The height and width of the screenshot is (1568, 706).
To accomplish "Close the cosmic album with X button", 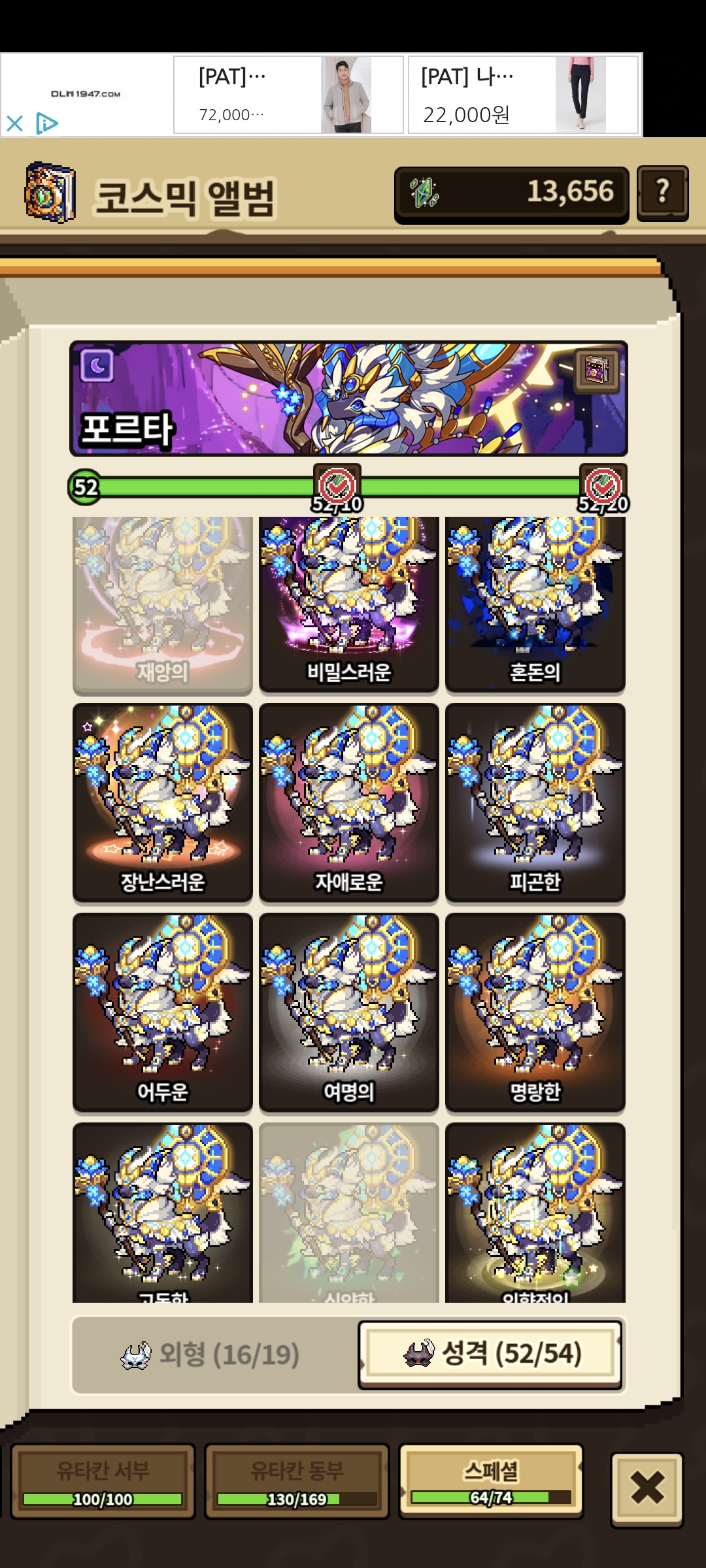I will [647, 1488].
